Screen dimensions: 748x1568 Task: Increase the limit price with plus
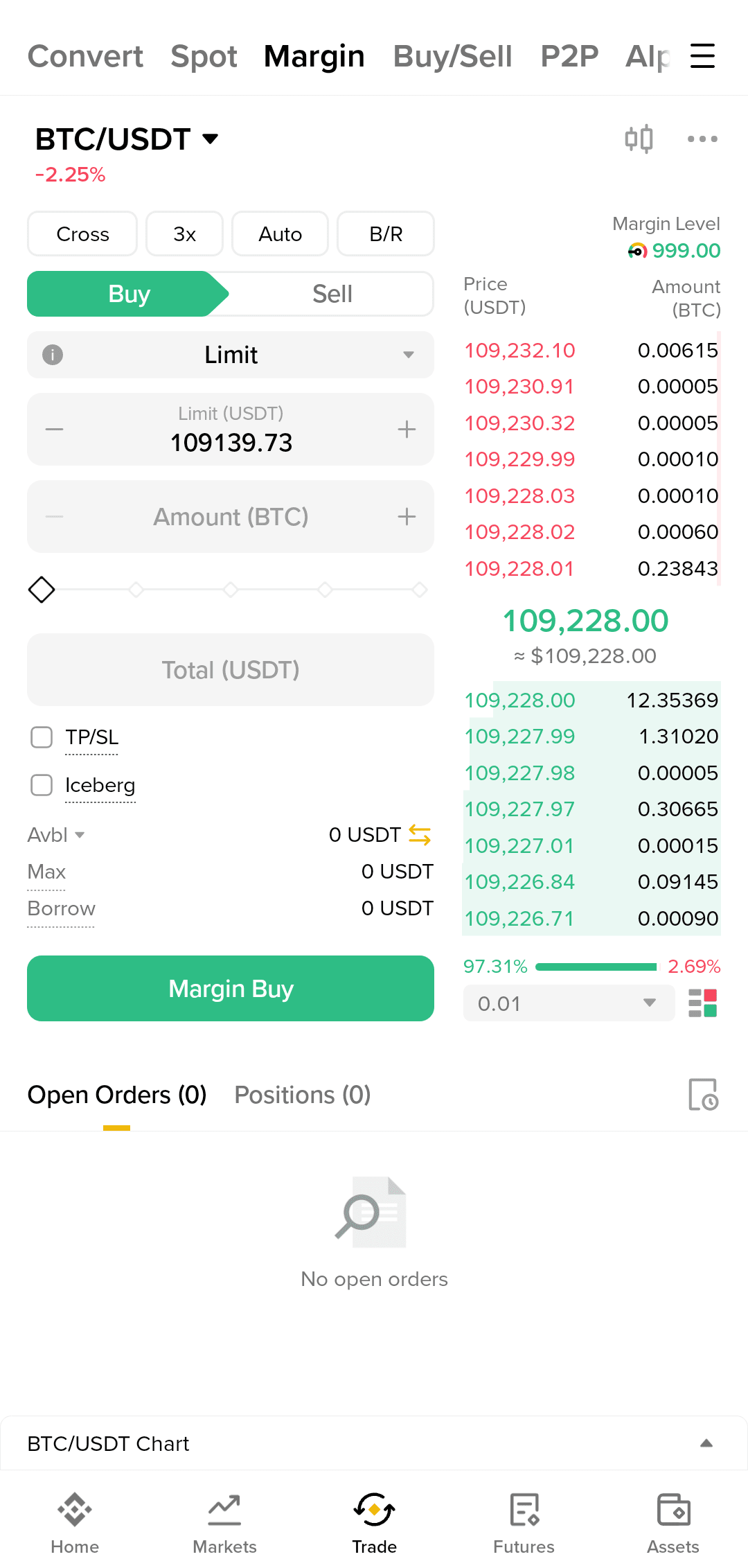[407, 430]
